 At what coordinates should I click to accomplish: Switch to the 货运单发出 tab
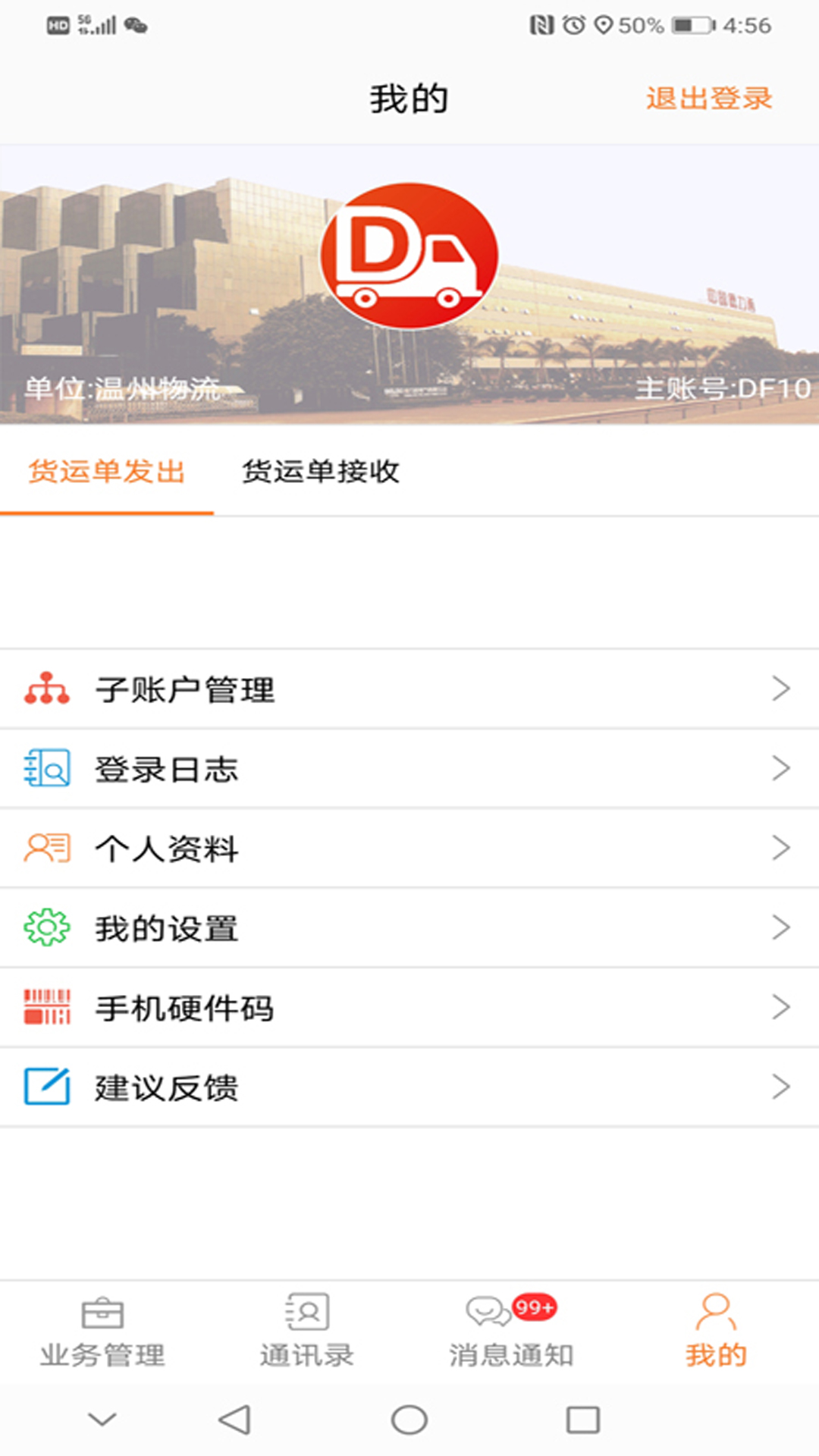pos(107,472)
